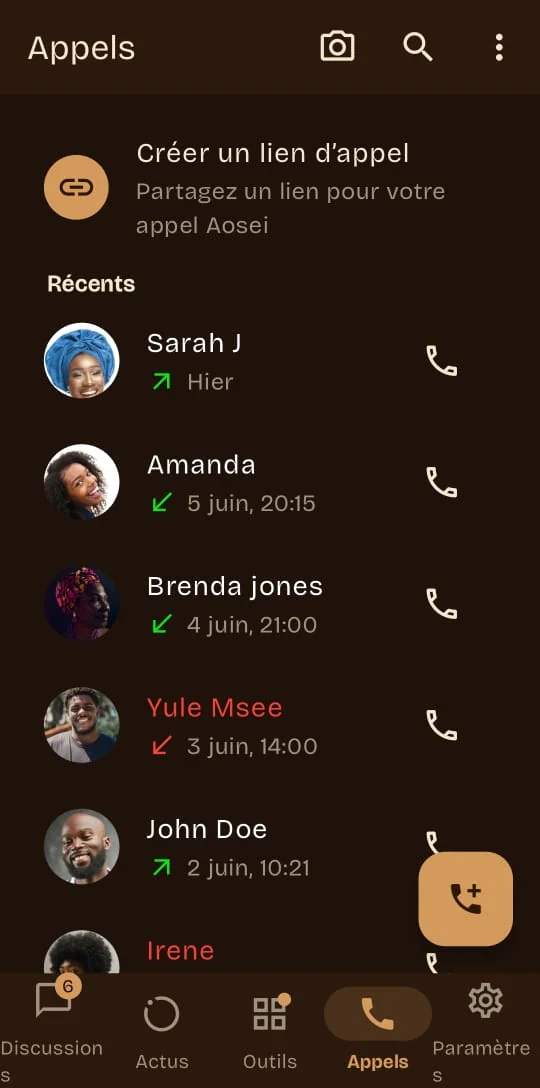
Task: Start a new call with the floating button
Action: point(466,899)
